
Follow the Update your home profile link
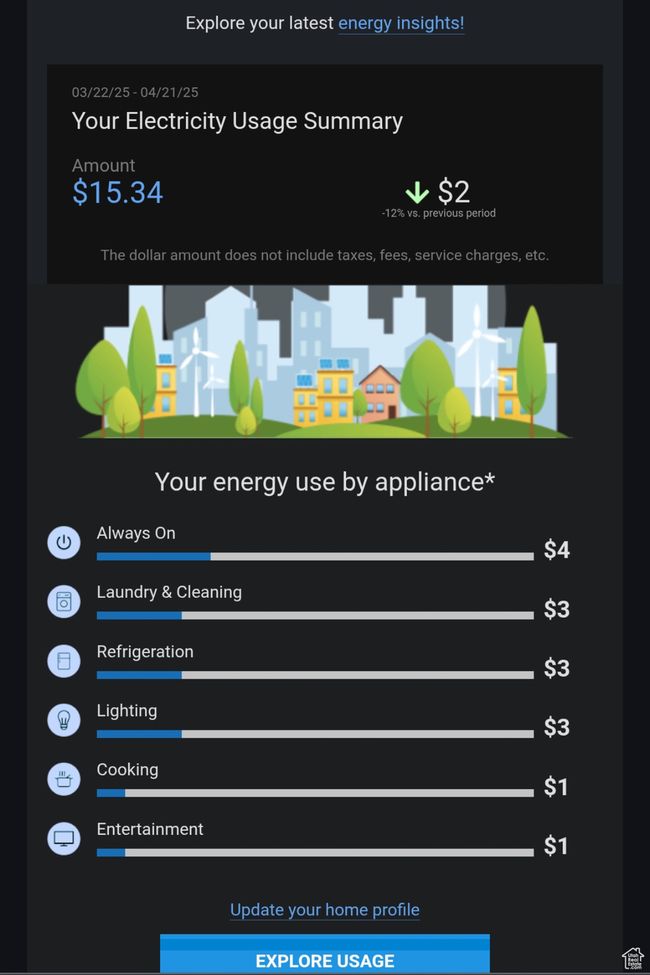325,910
